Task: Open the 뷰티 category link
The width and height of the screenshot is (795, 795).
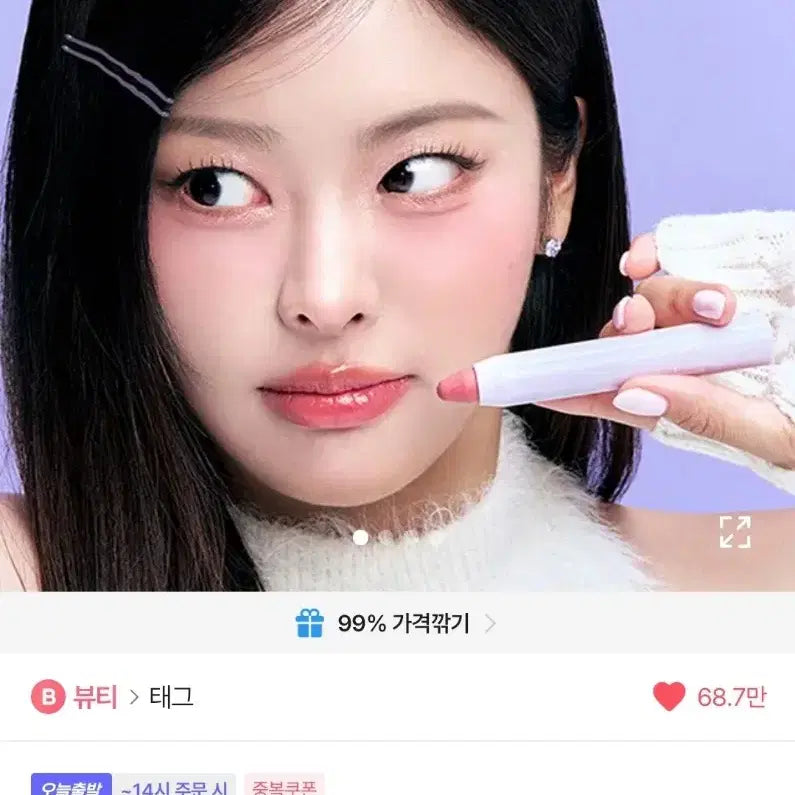Action: coord(94,697)
